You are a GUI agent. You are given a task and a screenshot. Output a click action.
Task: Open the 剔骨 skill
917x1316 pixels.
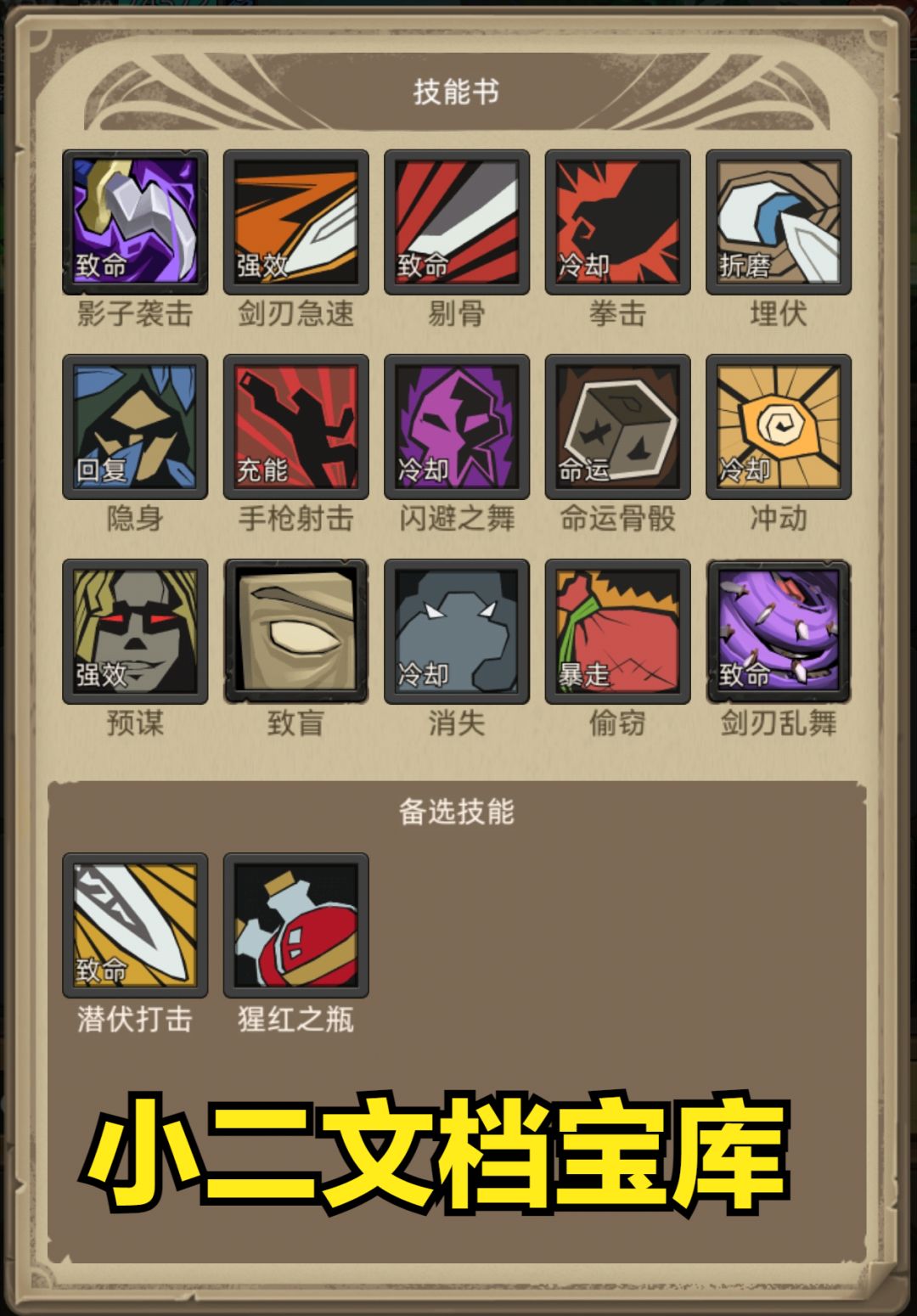456,222
